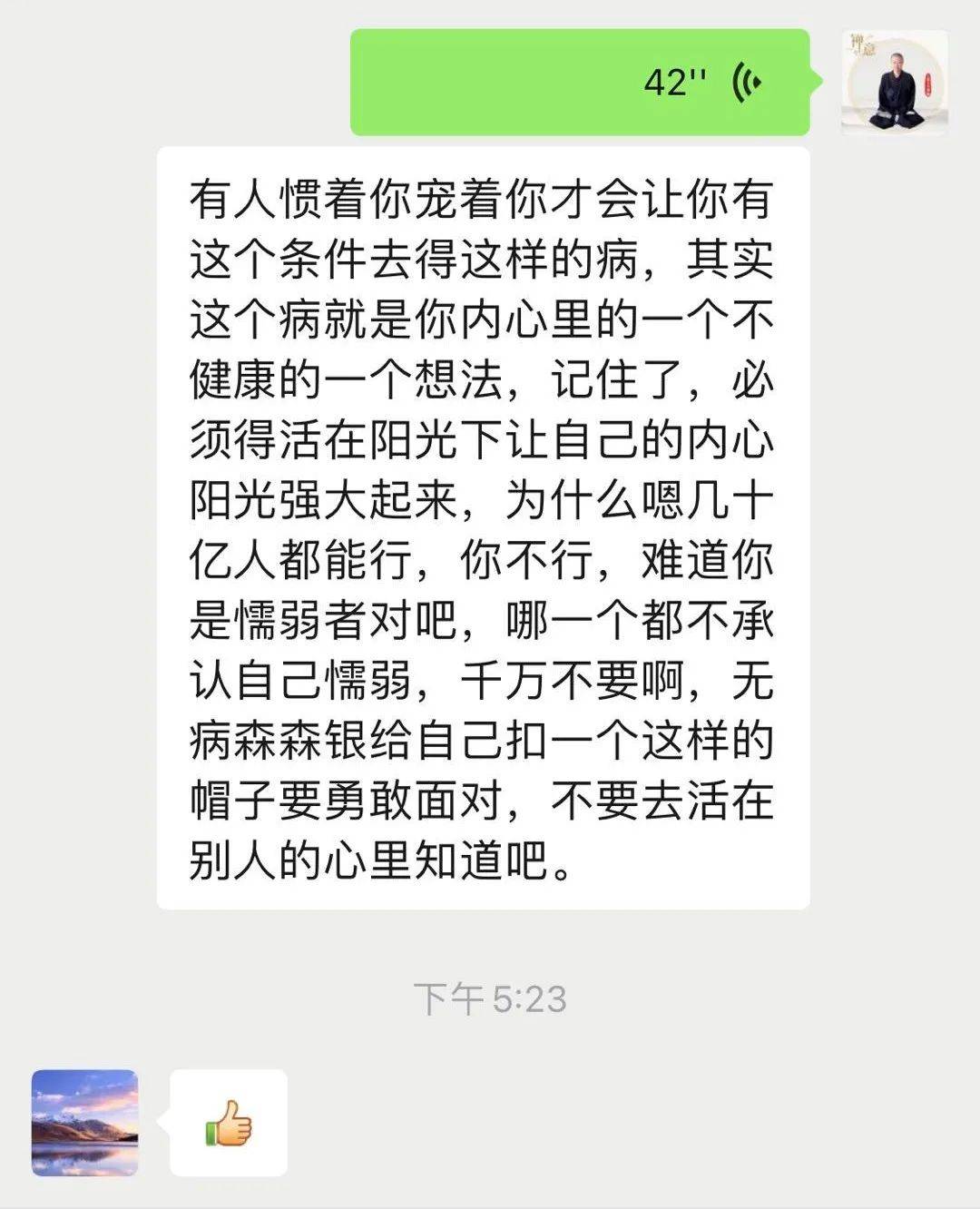Image resolution: width=980 pixels, height=1209 pixels.
Task: Open the landscape avatar beside the thumbs-up
Action: pyautogui.click(x=85, y=1123)
